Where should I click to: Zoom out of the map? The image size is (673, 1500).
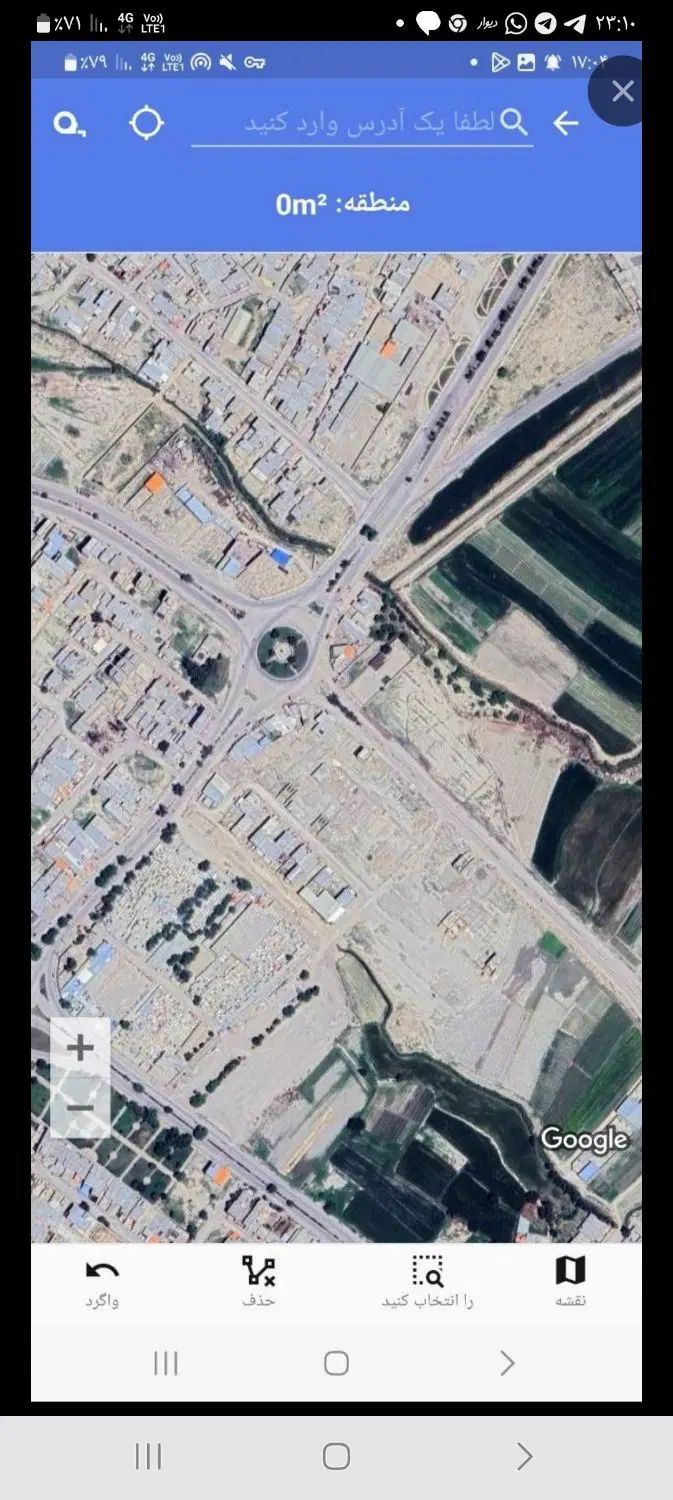click(x=80, y=1107)
